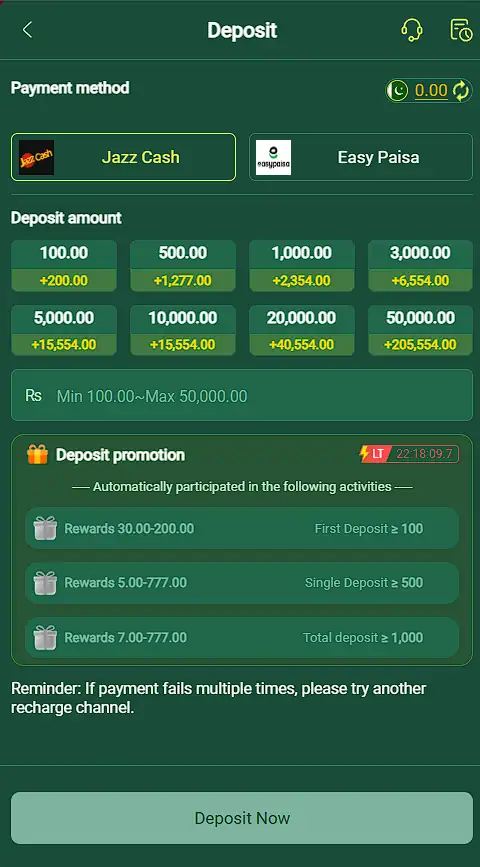Choose the 1,000.00 deposit amount
Viewport: 480px width, 867px height.
click(x=302, y=266)
